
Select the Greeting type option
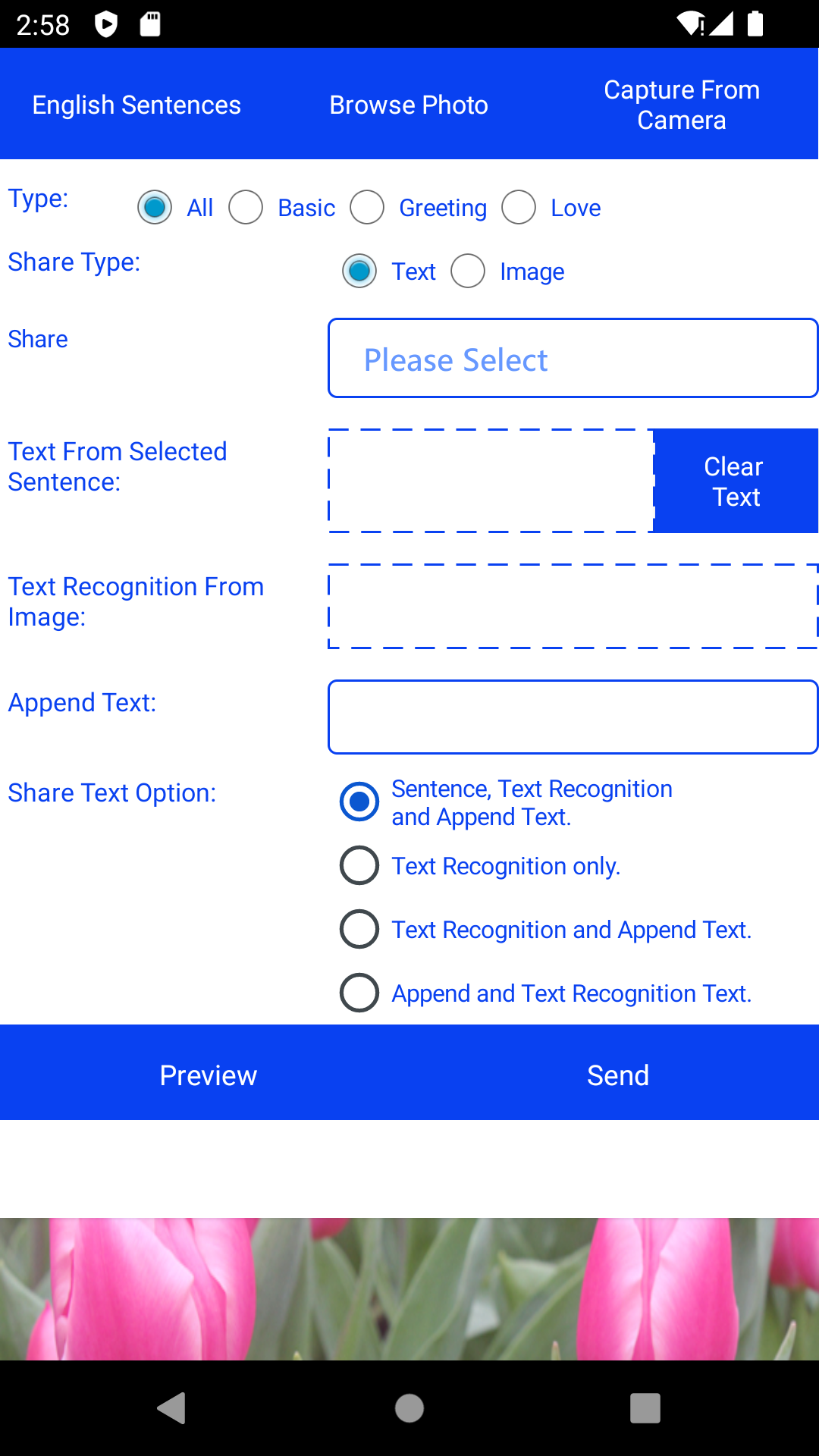pyautogui.click(x=419, y=208)
